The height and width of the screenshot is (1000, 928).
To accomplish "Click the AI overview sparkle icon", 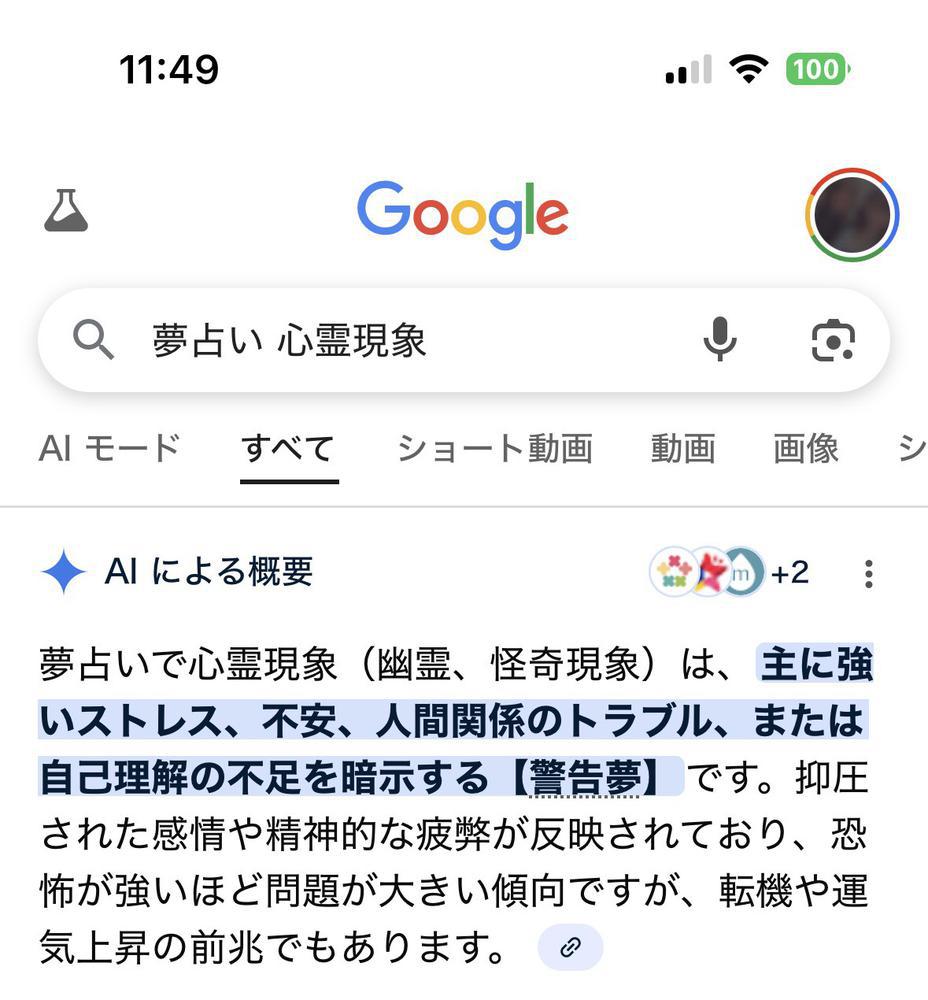I will click(x=62, y=570).
